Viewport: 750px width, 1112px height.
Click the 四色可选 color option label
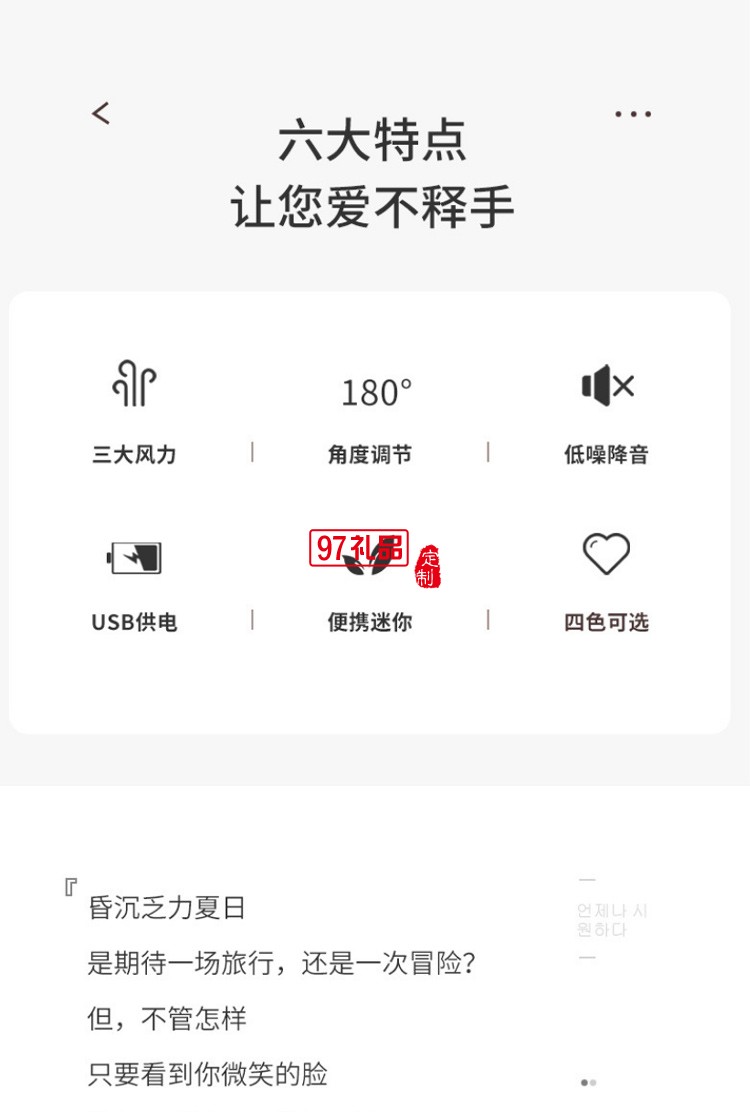[x=606, y=622]
